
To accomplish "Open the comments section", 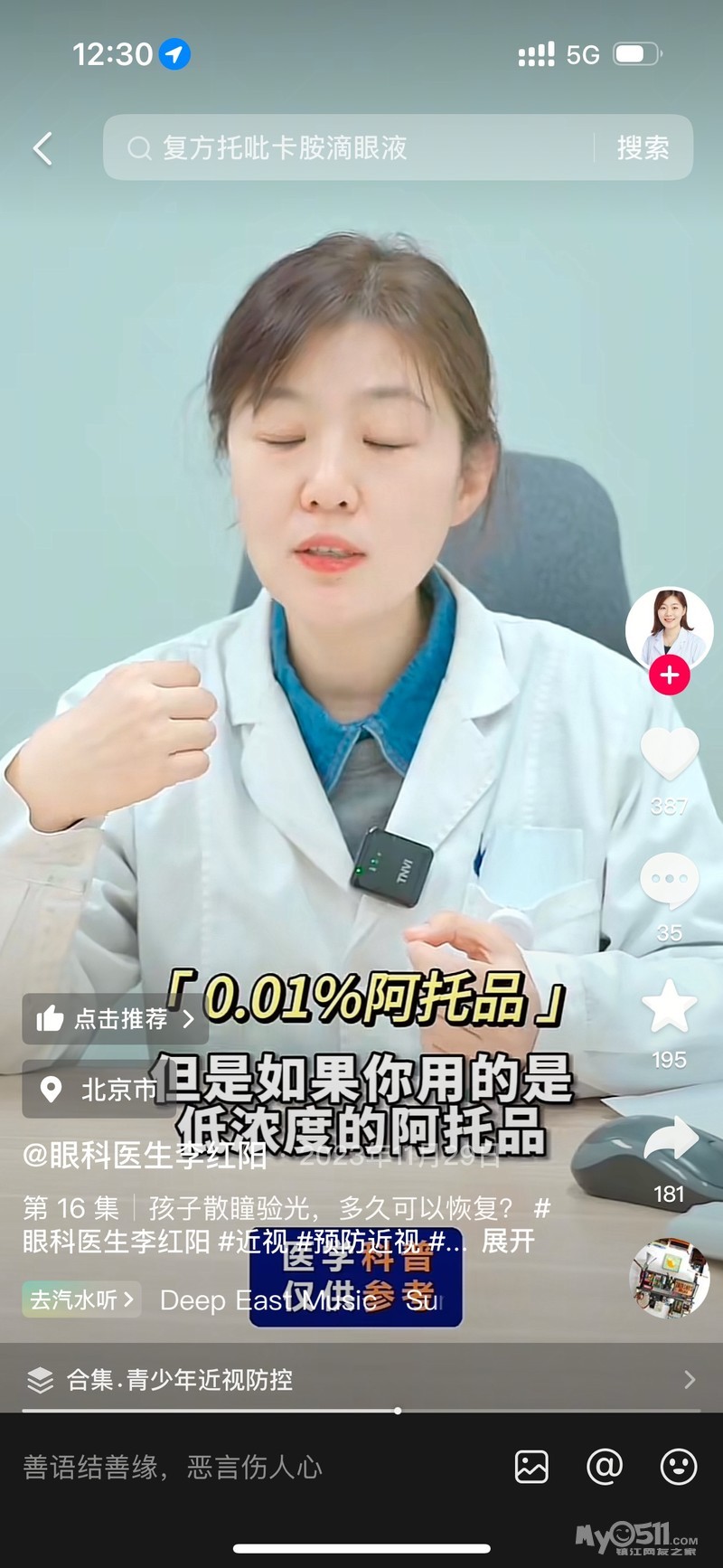I will click(x=669, y=880).
